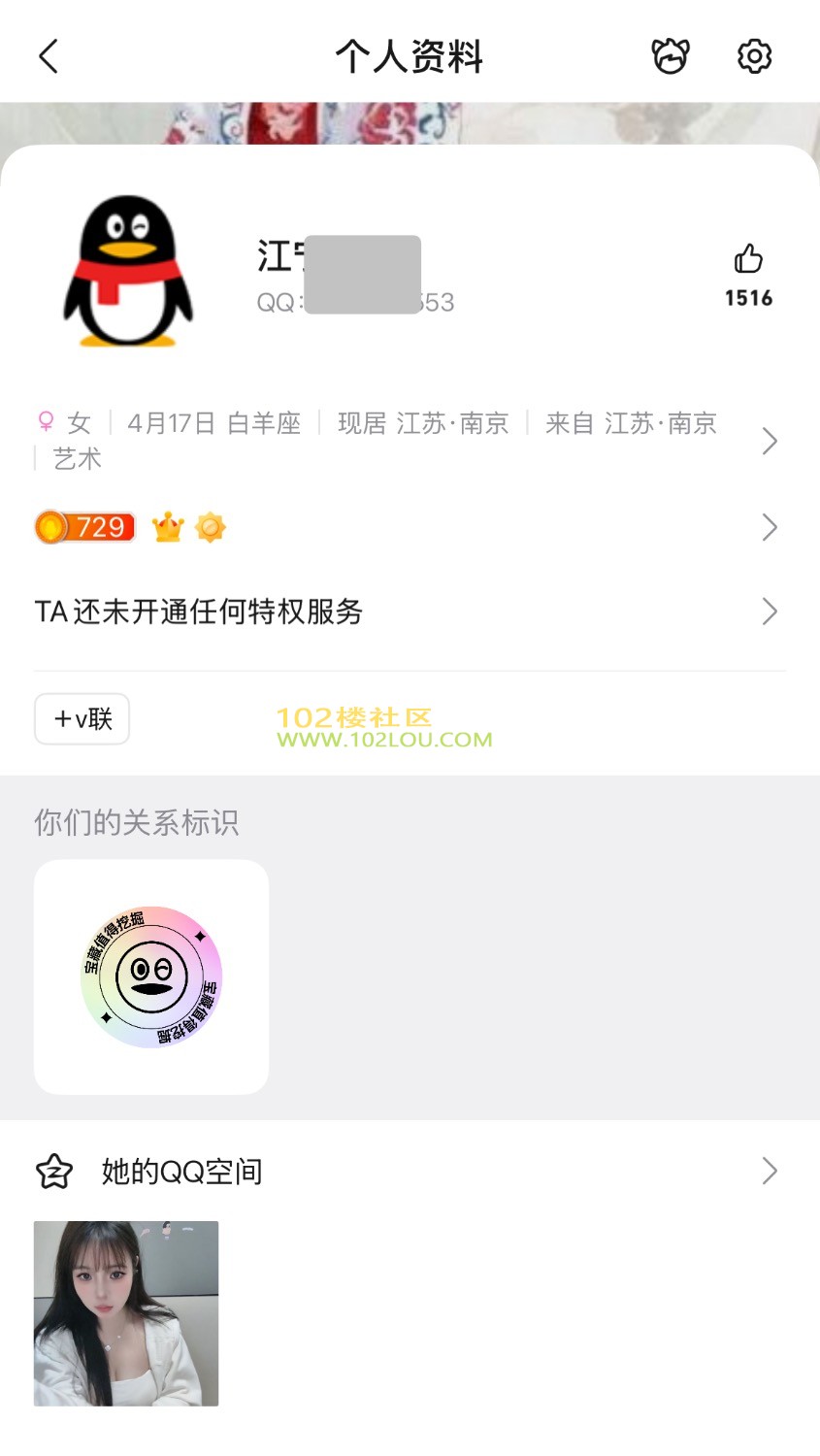Open profile settings gear
Viewport: 820px width, 1456px height.
(x=754, y=56)
